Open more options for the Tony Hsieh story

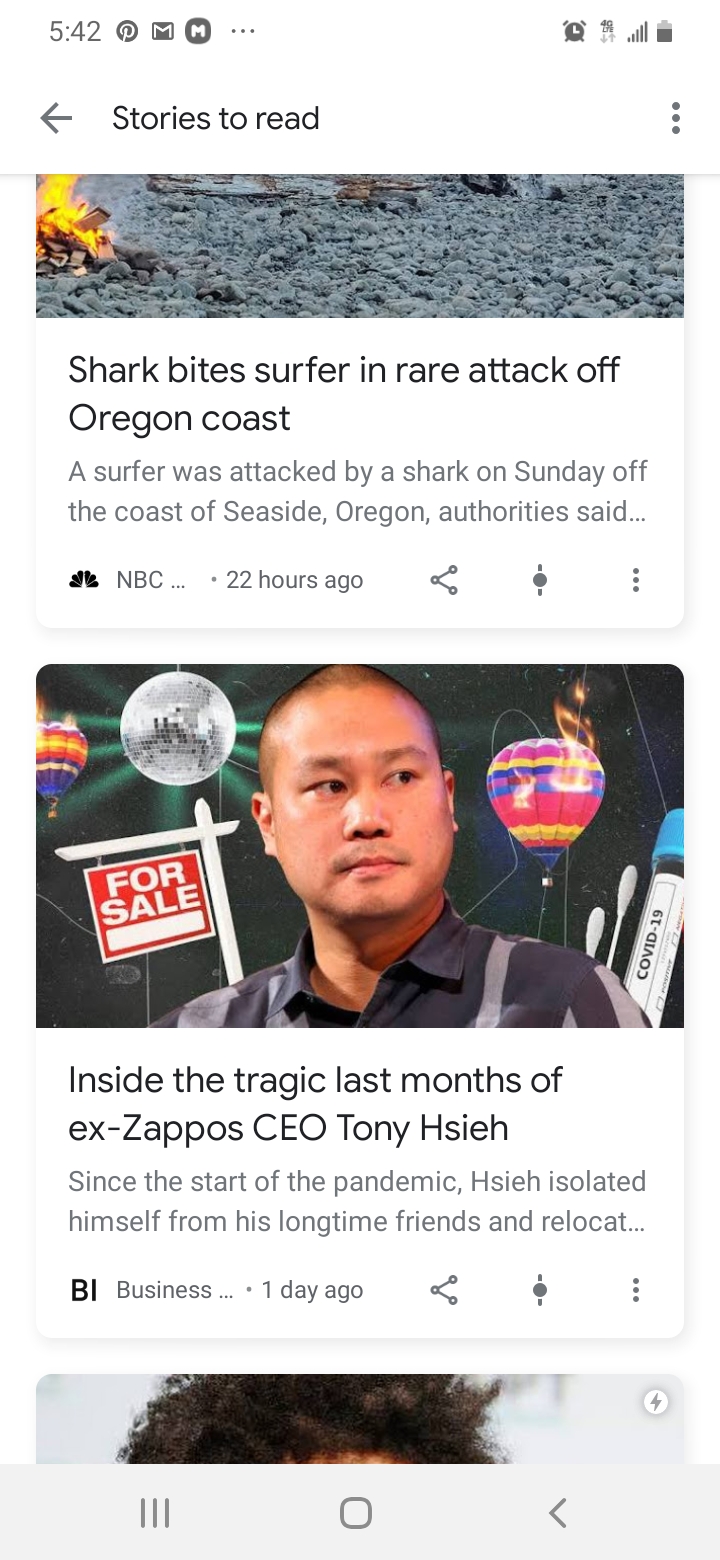[635, 1290]
